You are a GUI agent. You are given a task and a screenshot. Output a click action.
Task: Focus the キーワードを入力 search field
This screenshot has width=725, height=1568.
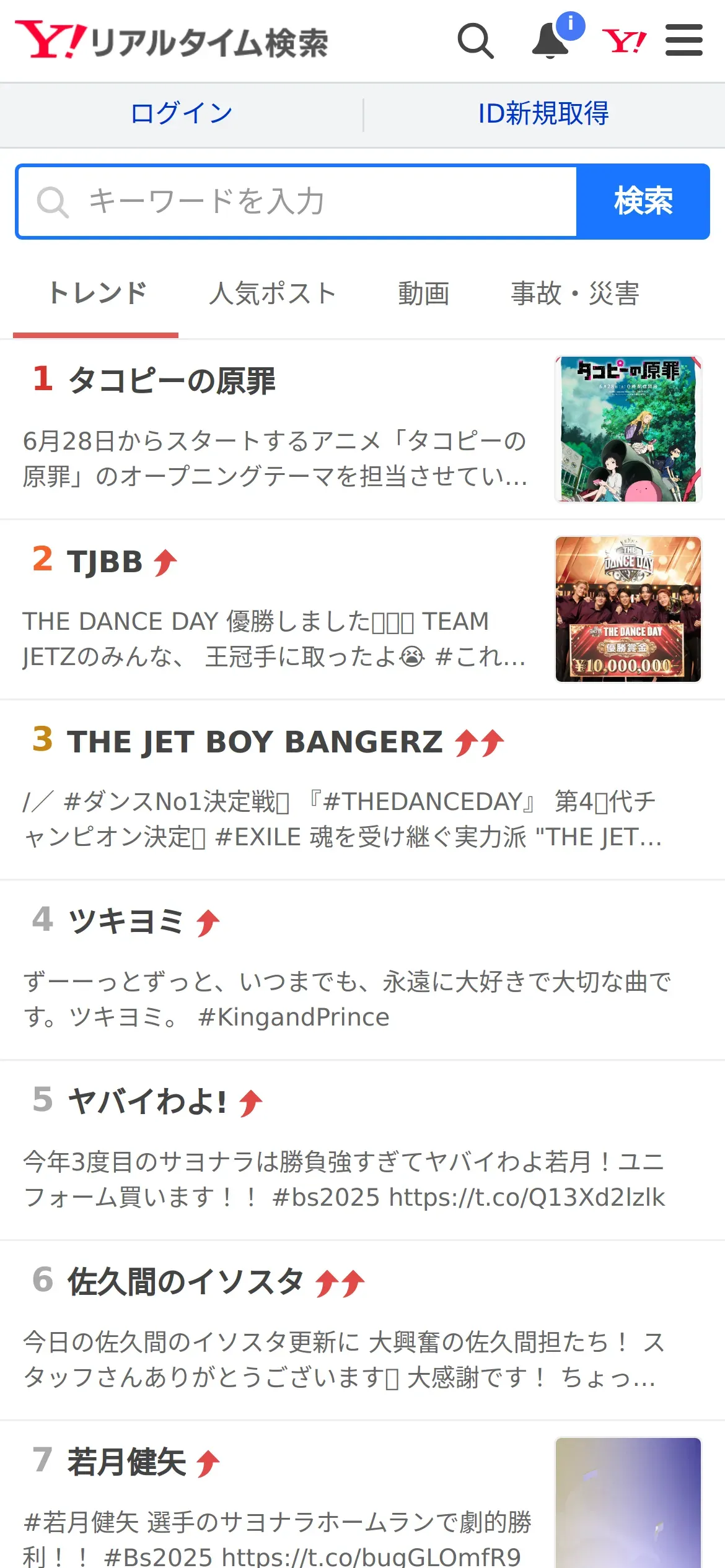pos(297,202)
